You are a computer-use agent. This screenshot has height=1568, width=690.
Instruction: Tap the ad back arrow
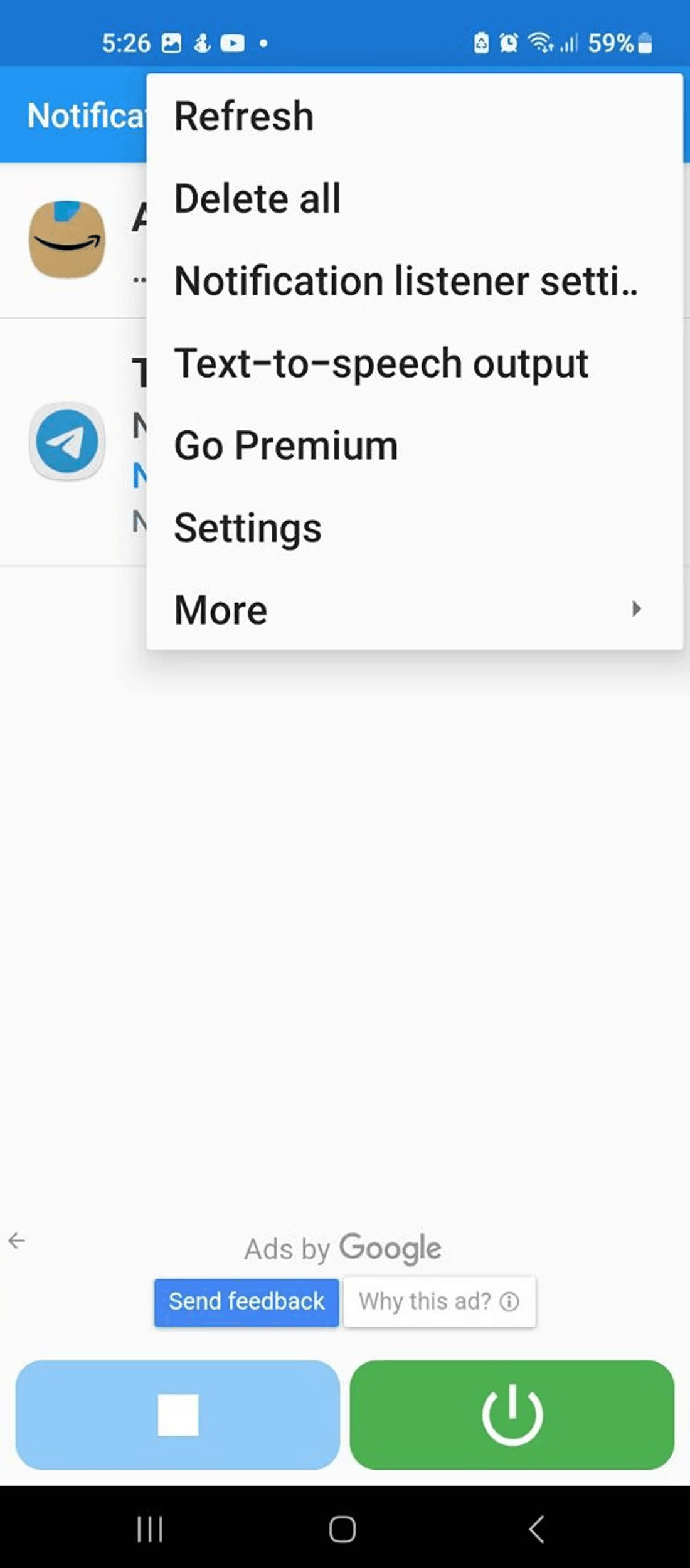pyautogui.click(x=17, y=1240)
